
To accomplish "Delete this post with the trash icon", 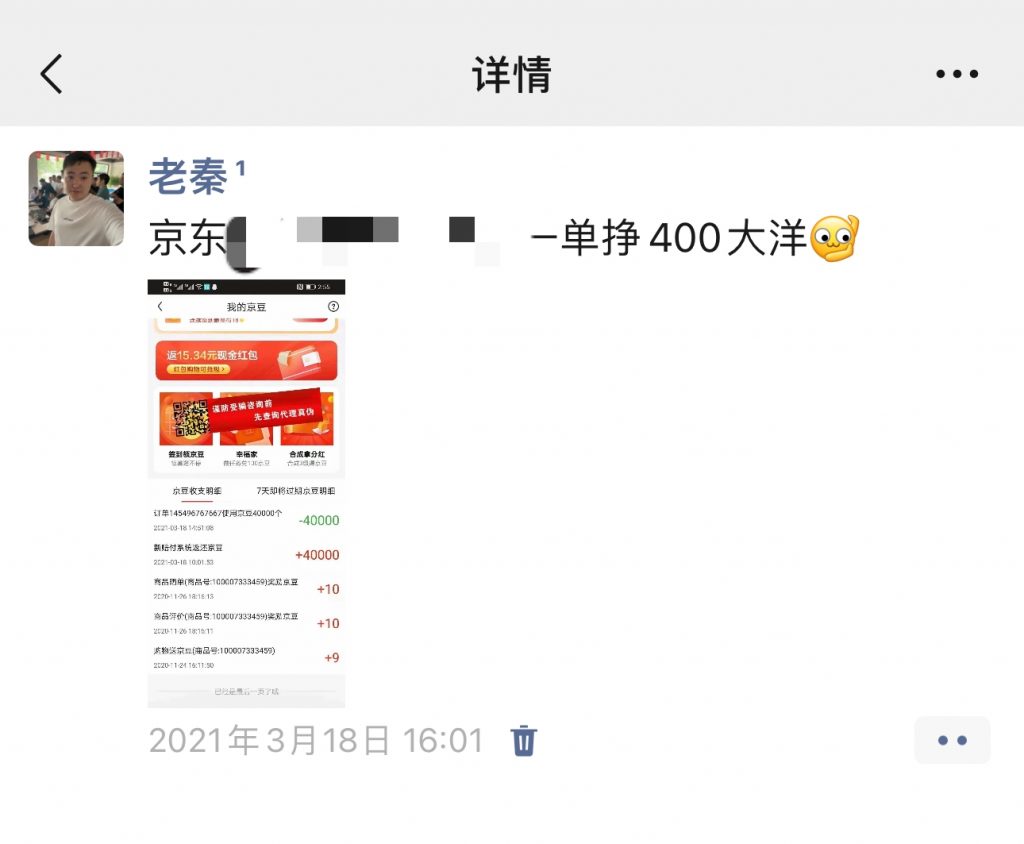I will [x=524, y=741].
